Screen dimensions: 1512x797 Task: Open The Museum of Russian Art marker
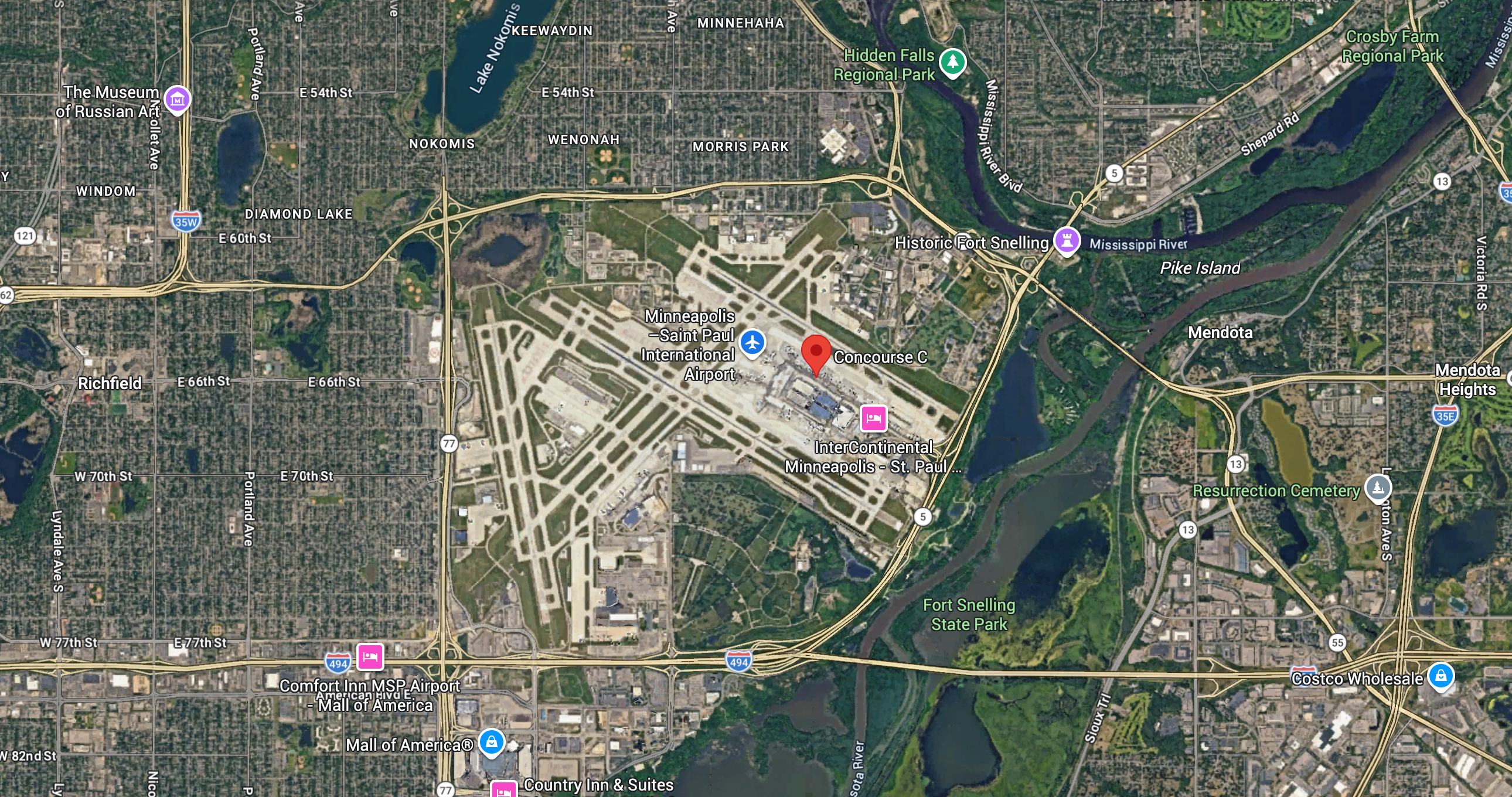pos(177,99)
